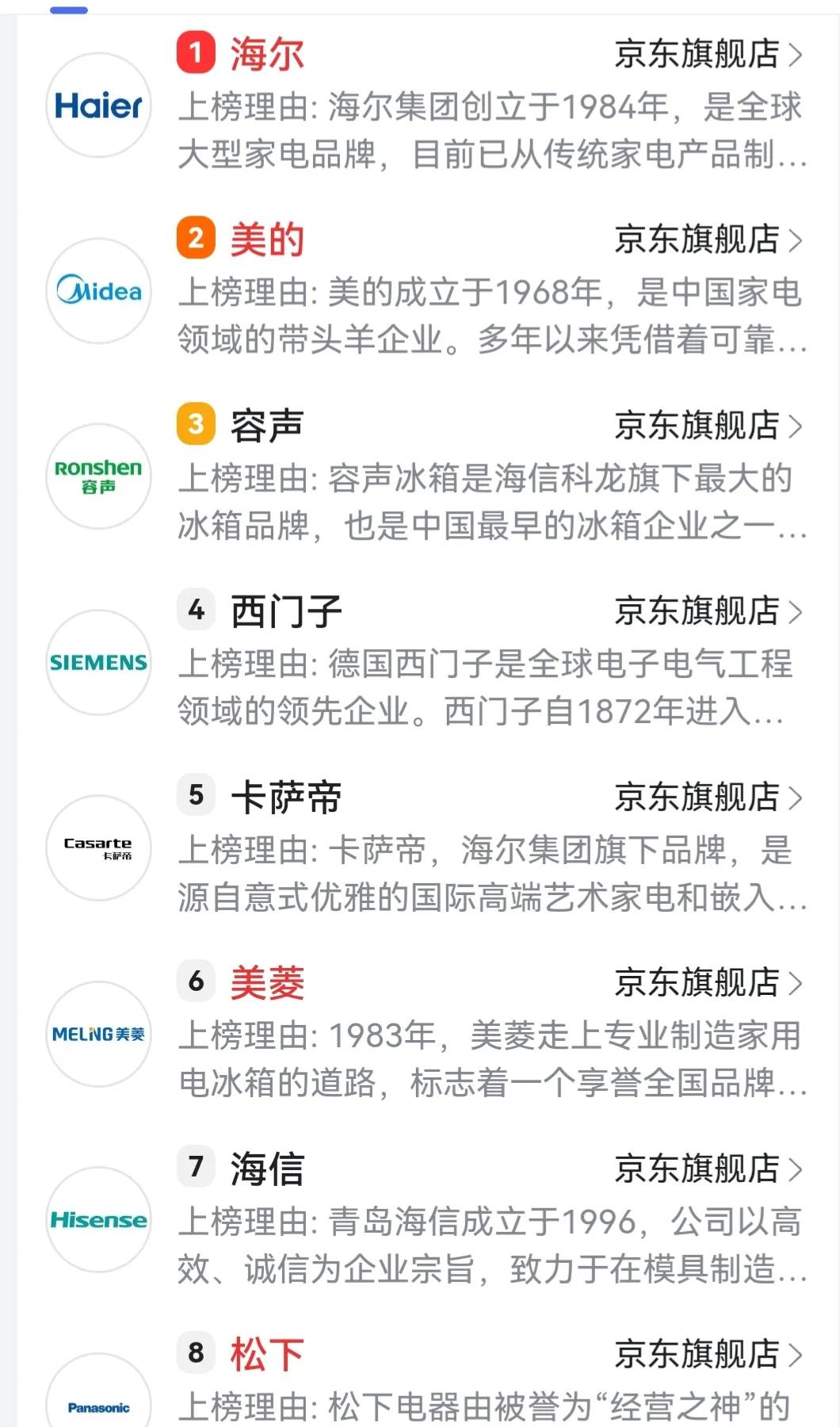
Task: Click the Hisense brand logo
Action: tap(97, 1221)
